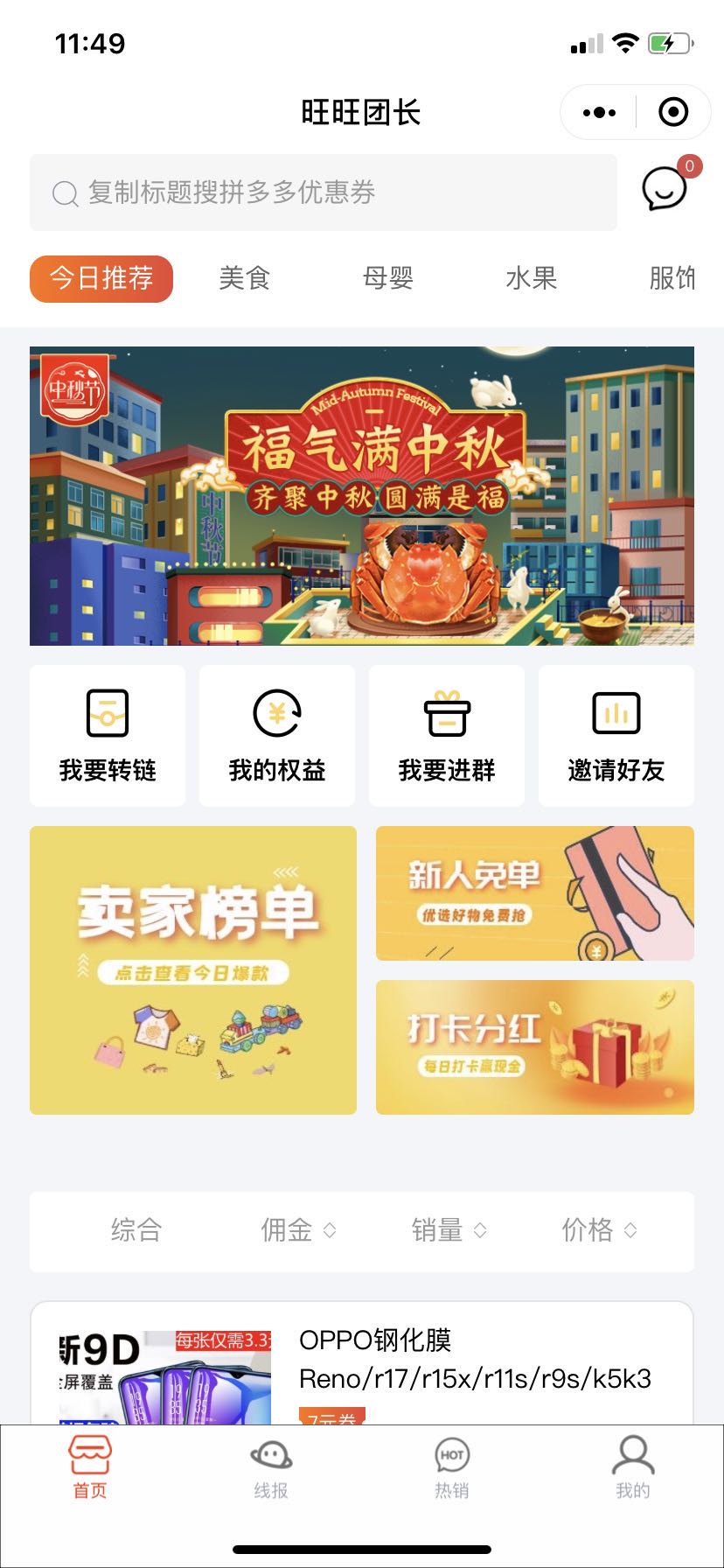Switch to the 母婴 category tab

pyautogui.click(x=388, y=278)
